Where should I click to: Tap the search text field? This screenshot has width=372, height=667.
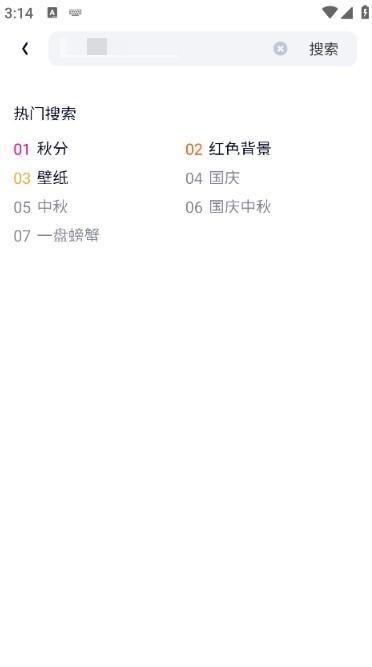[162, 48]
